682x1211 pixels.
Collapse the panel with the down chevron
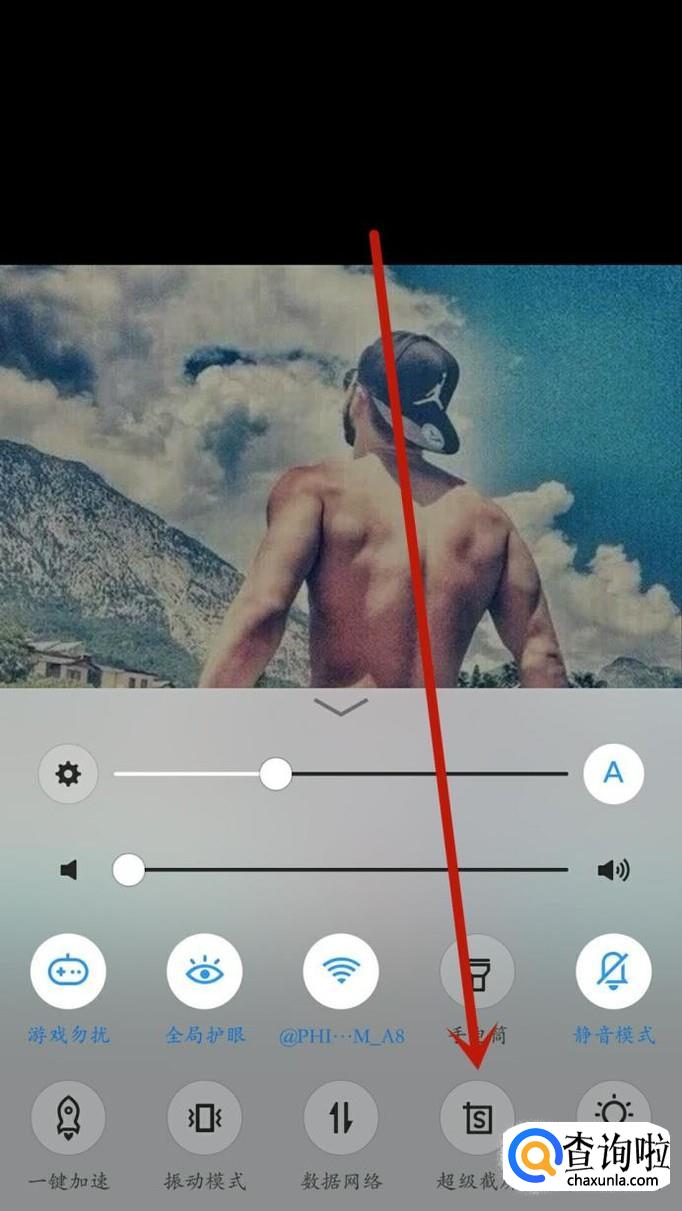click(x=341, y=707)
